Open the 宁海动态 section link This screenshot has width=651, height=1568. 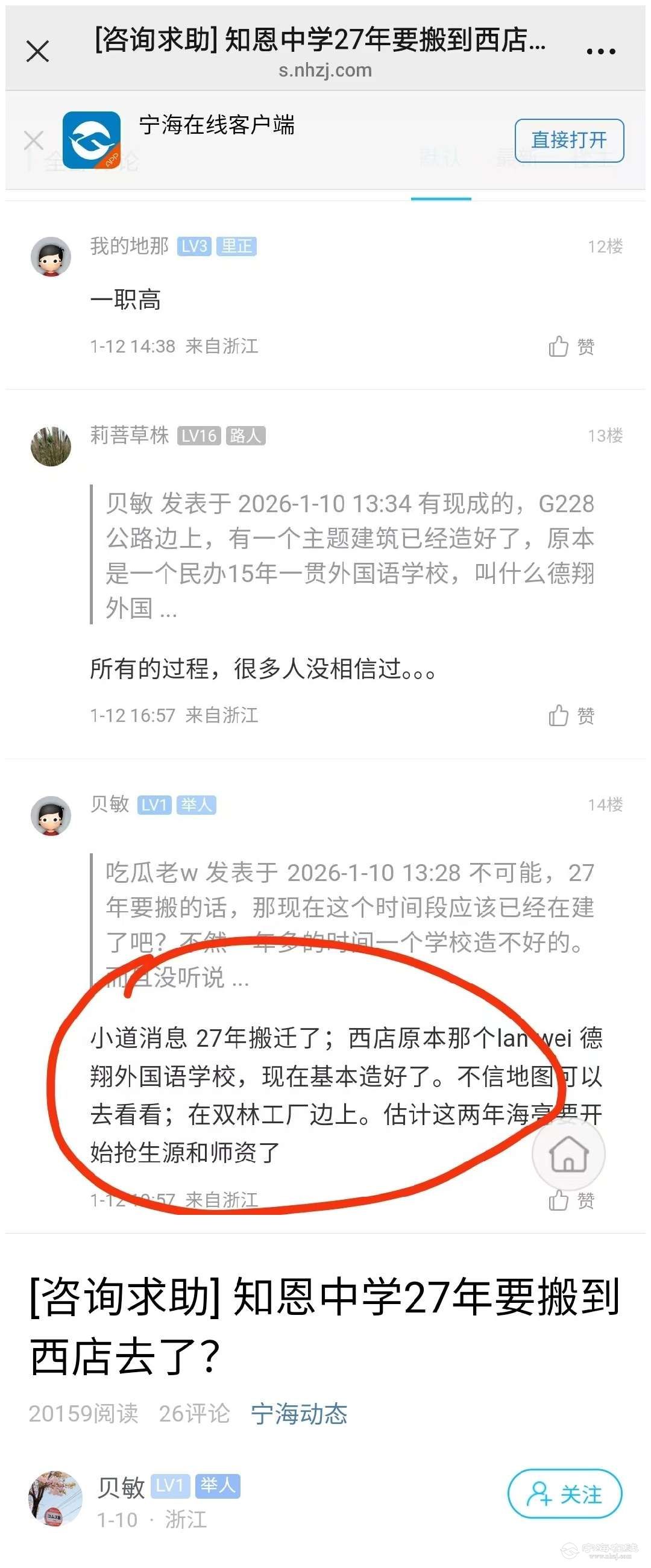(x=299, y=1413)
